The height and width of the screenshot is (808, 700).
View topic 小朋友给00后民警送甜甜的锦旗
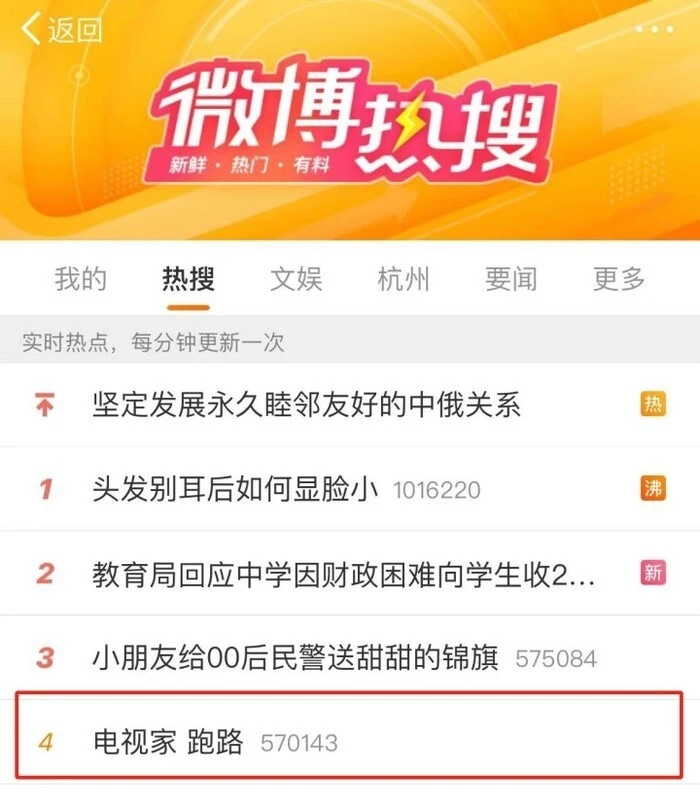pyautogui.click(x=295, y=658)
